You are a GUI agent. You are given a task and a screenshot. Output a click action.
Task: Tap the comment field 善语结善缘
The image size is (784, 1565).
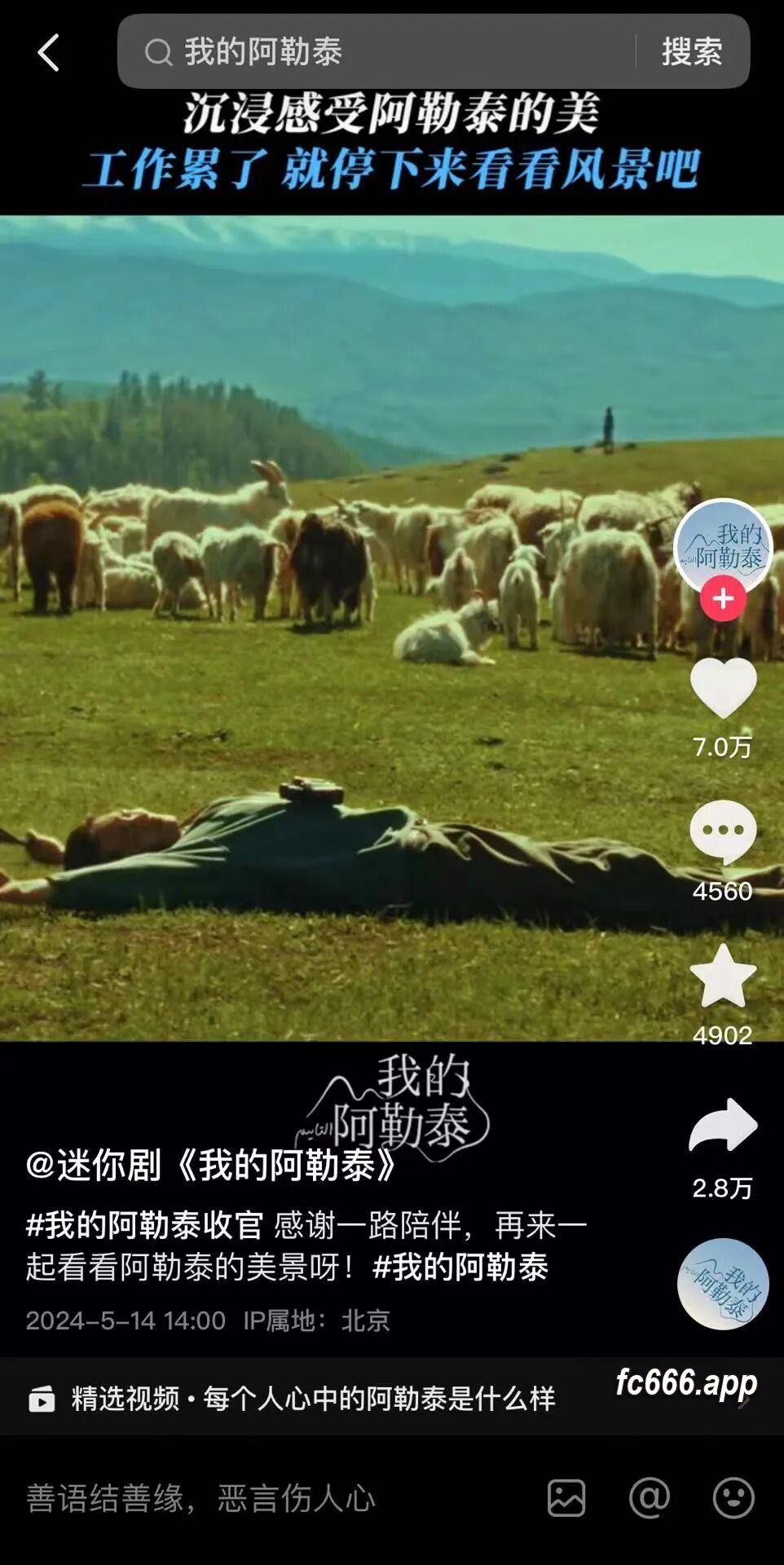click(x=200, y=1498)
